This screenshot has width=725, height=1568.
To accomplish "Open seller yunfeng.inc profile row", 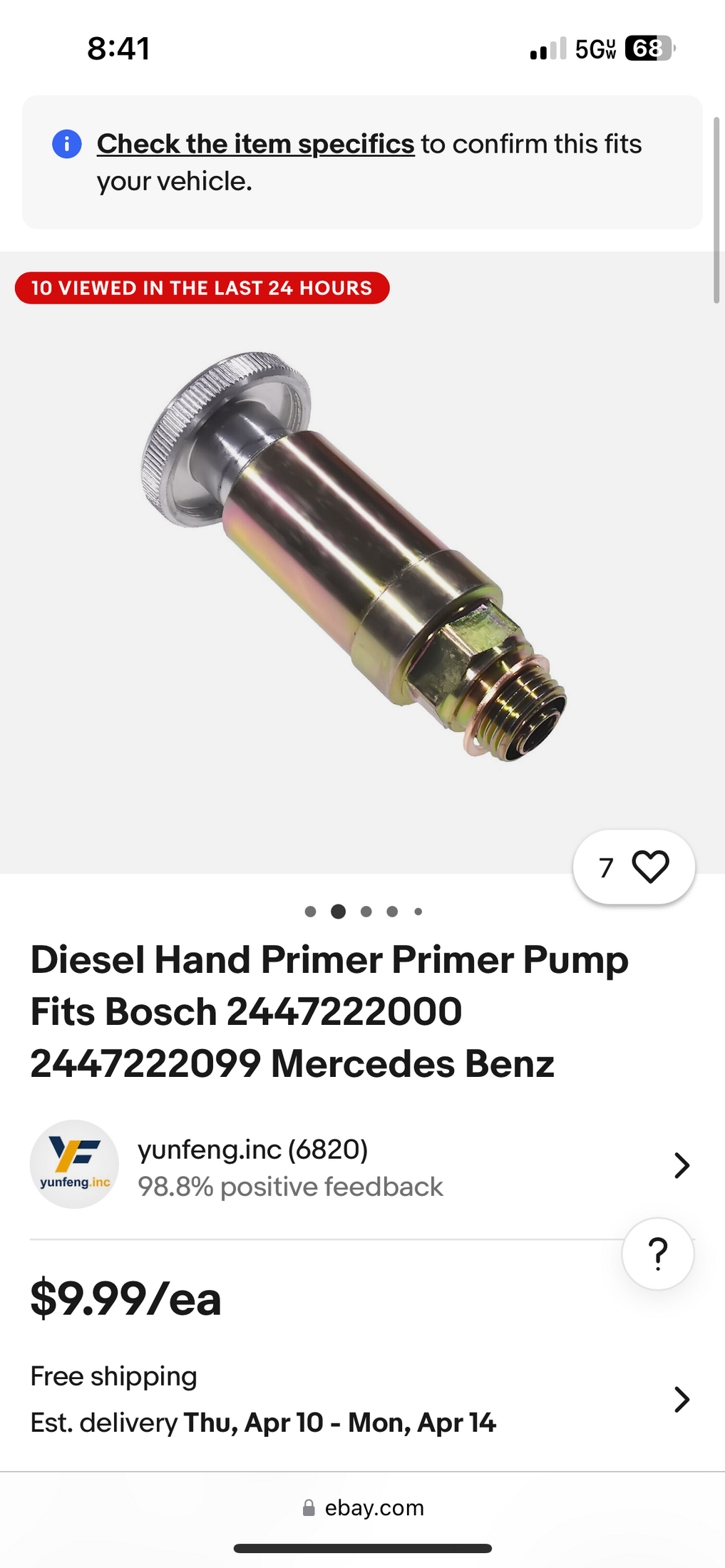I will click(x=362, y=1165).
